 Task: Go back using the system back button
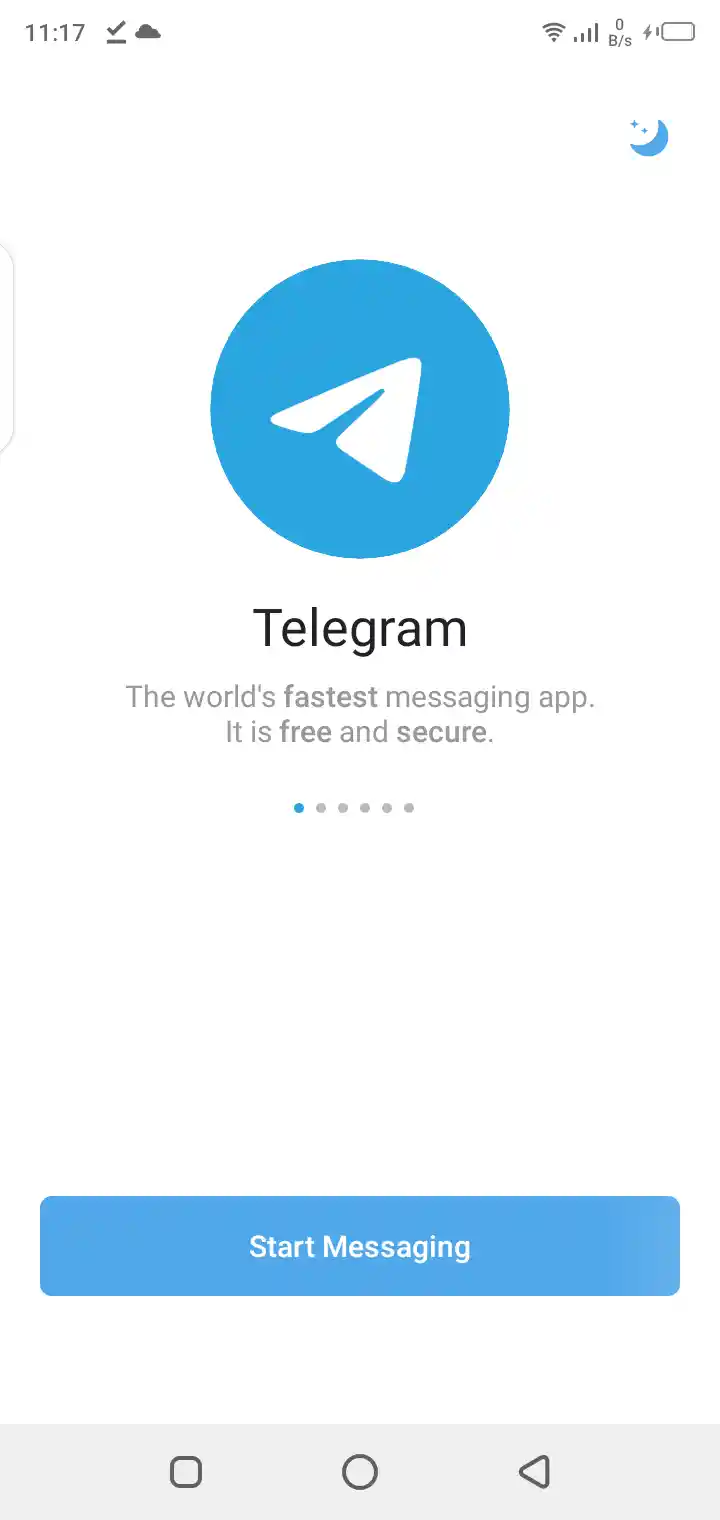[x=534, y=1471]
